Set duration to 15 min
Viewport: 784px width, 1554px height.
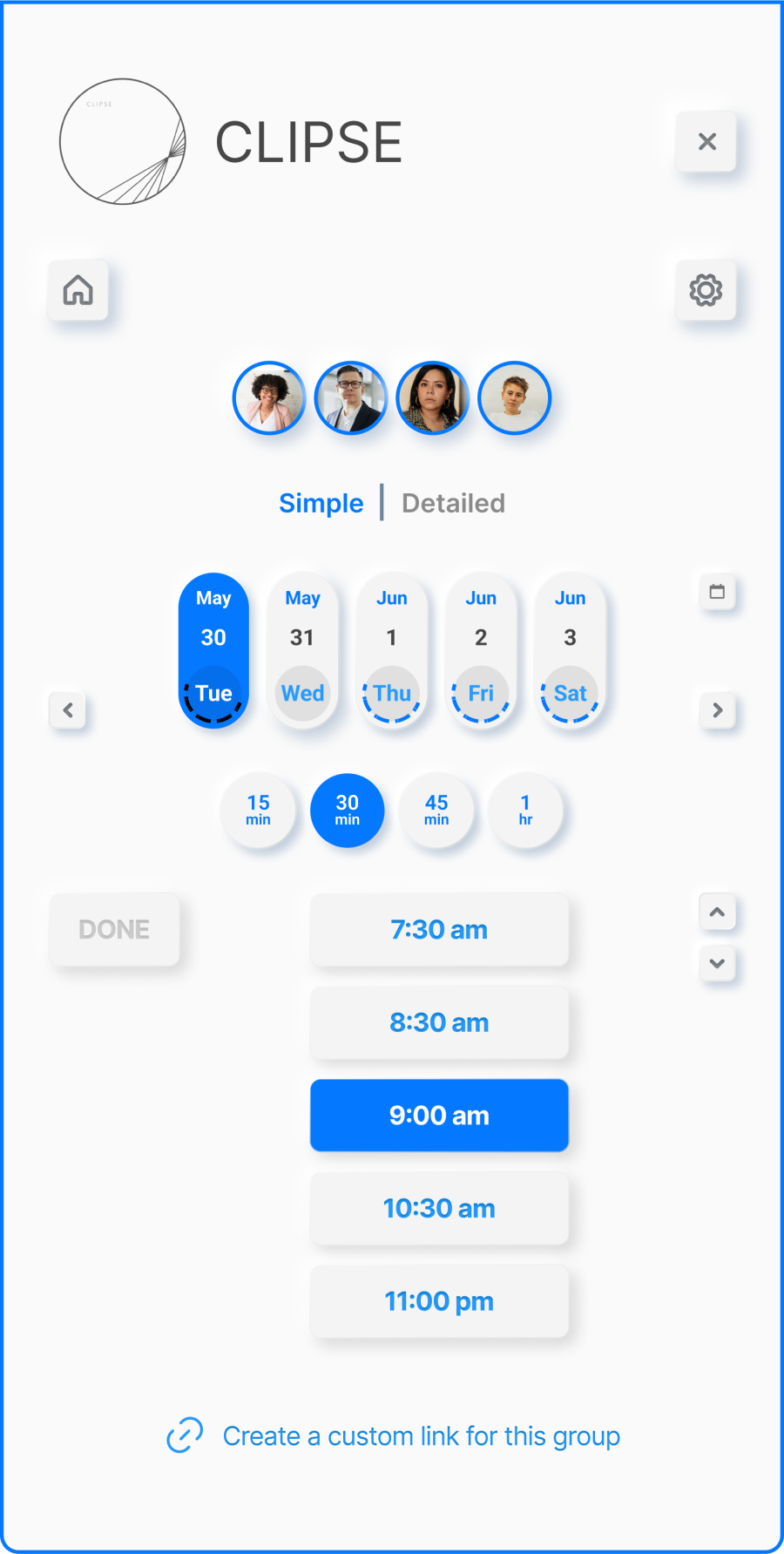[x=258, y=811]
